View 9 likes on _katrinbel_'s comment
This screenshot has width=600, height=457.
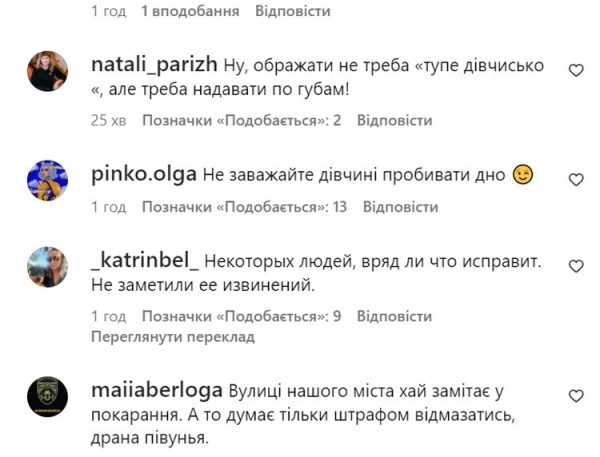(x=241, y=316)
